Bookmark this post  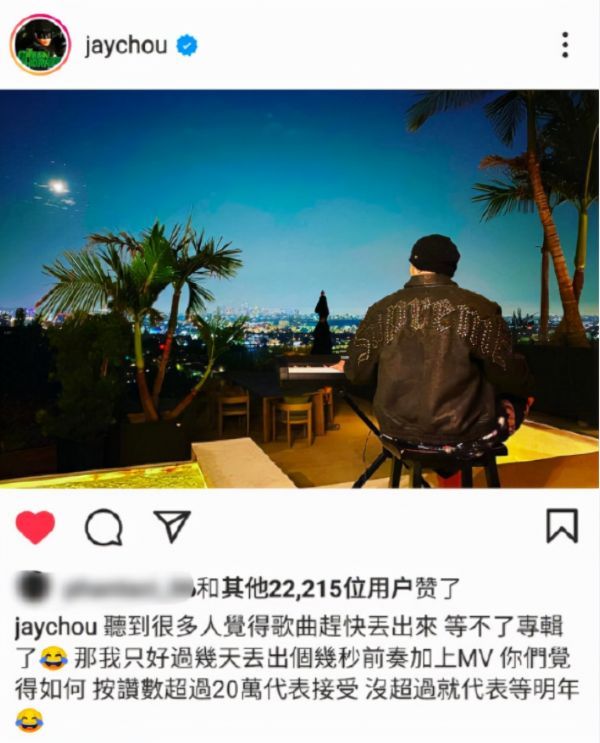coord(561,526)
